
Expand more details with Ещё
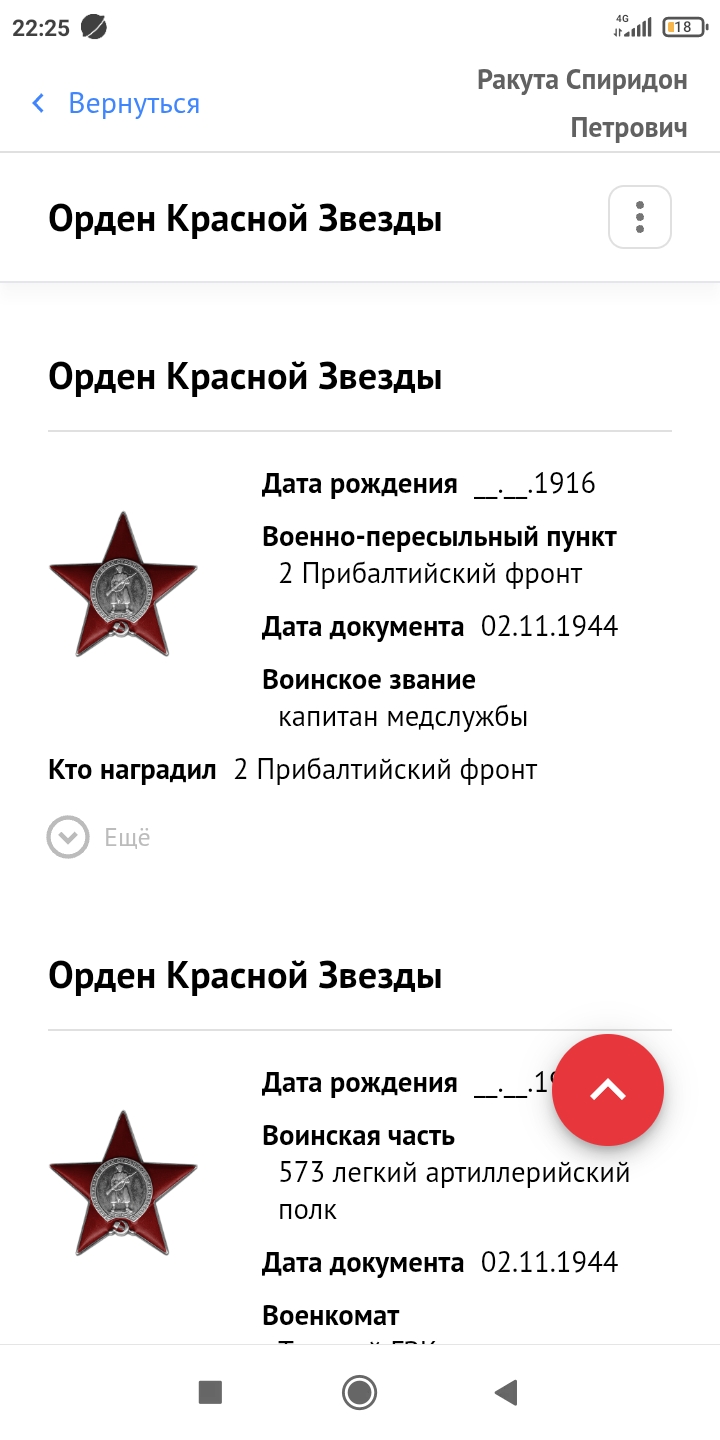(x=99, y=837)
